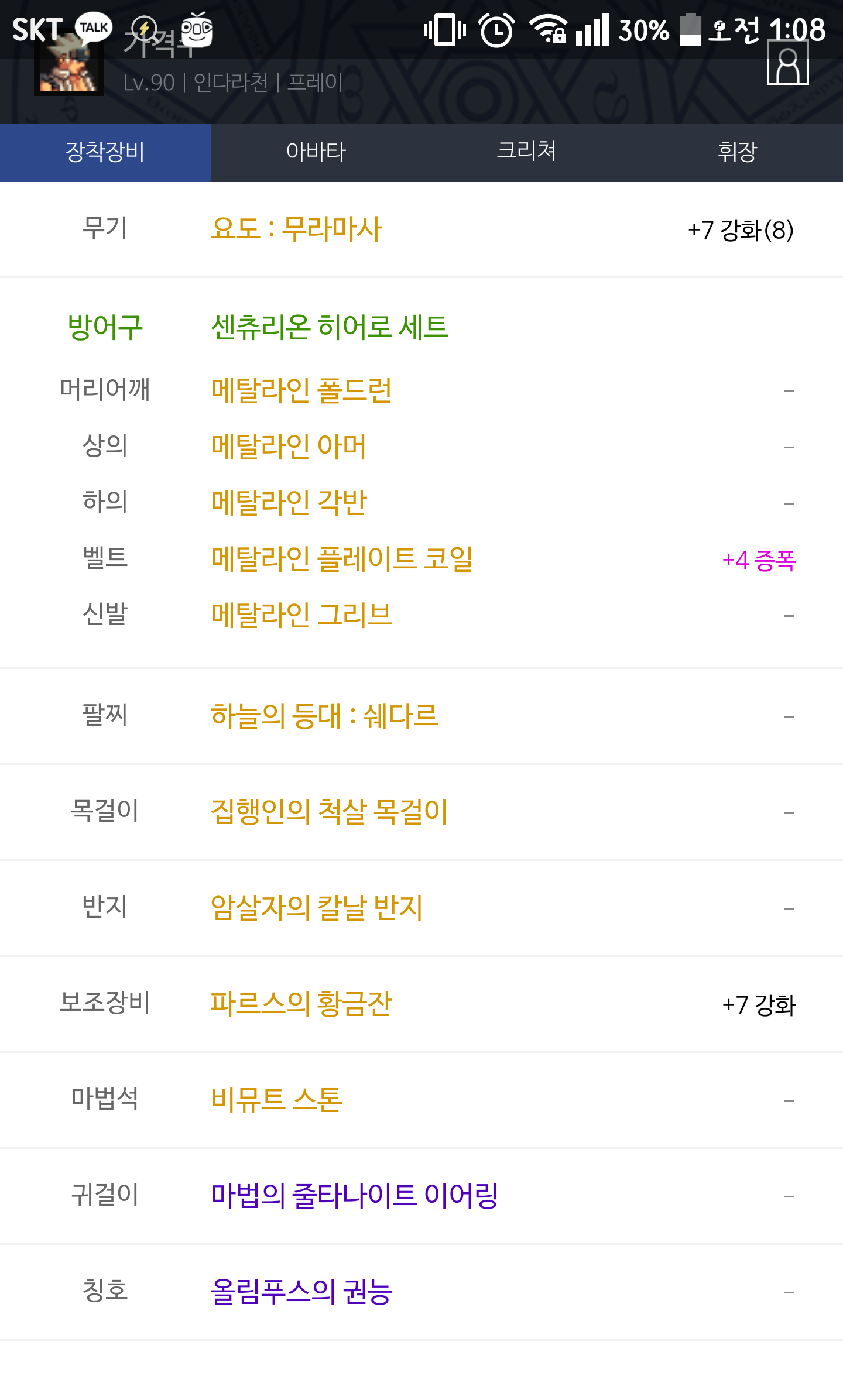This screenshot has height=1400, width=843.
Task: Open weapon item 요도 : 무라마사
Action: tap(296, 229)
